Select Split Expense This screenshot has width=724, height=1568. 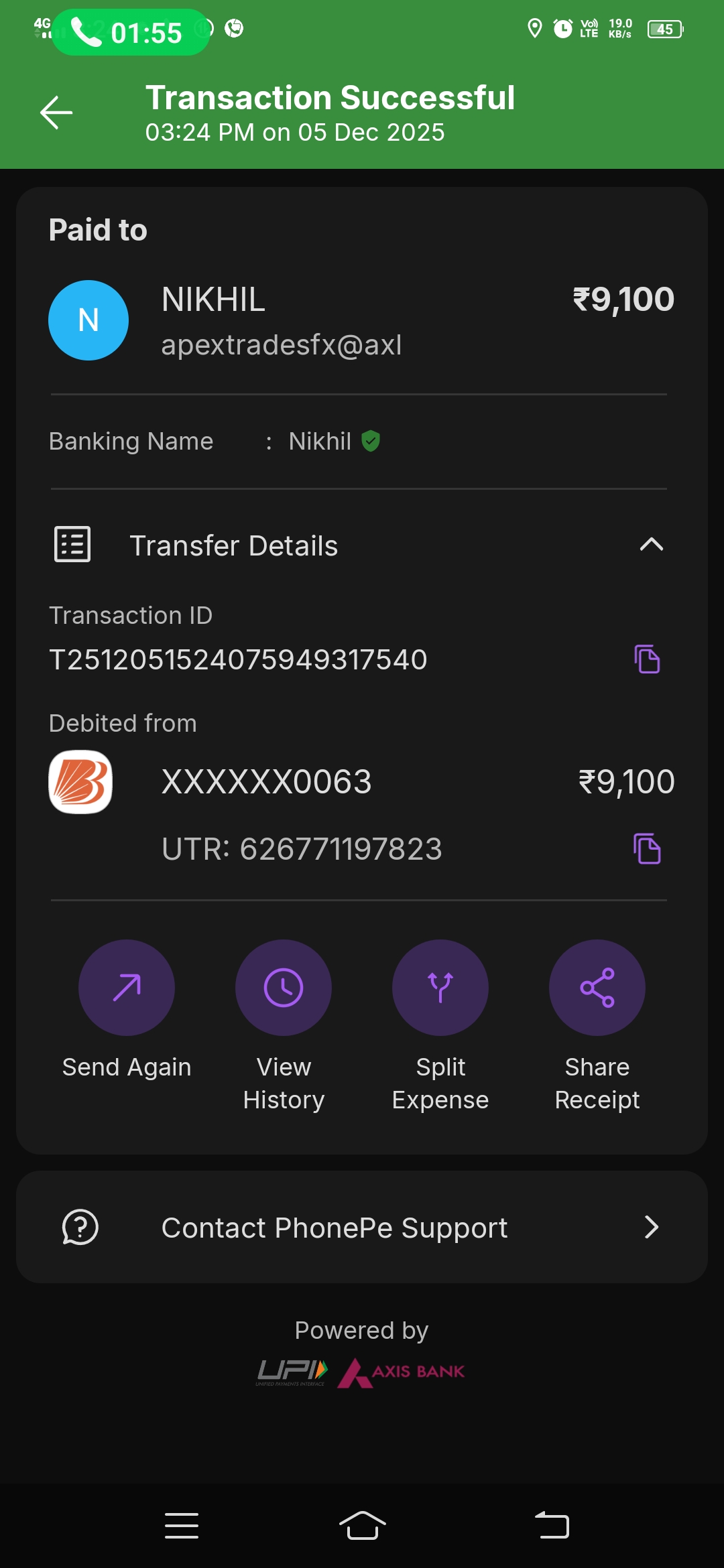[440, 988]
